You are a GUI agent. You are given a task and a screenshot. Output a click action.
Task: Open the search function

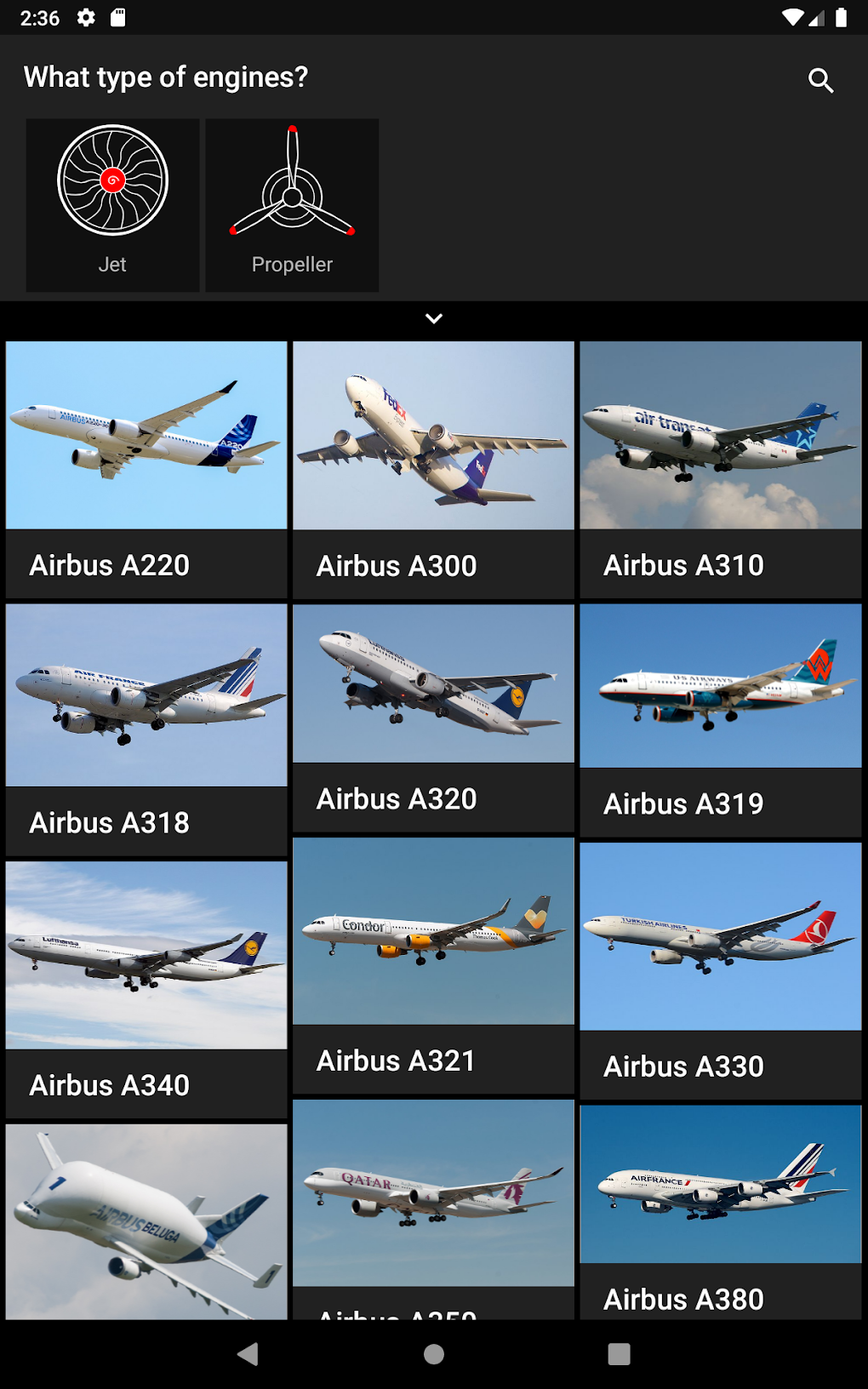pyautogui.click(x=820, y=79)
